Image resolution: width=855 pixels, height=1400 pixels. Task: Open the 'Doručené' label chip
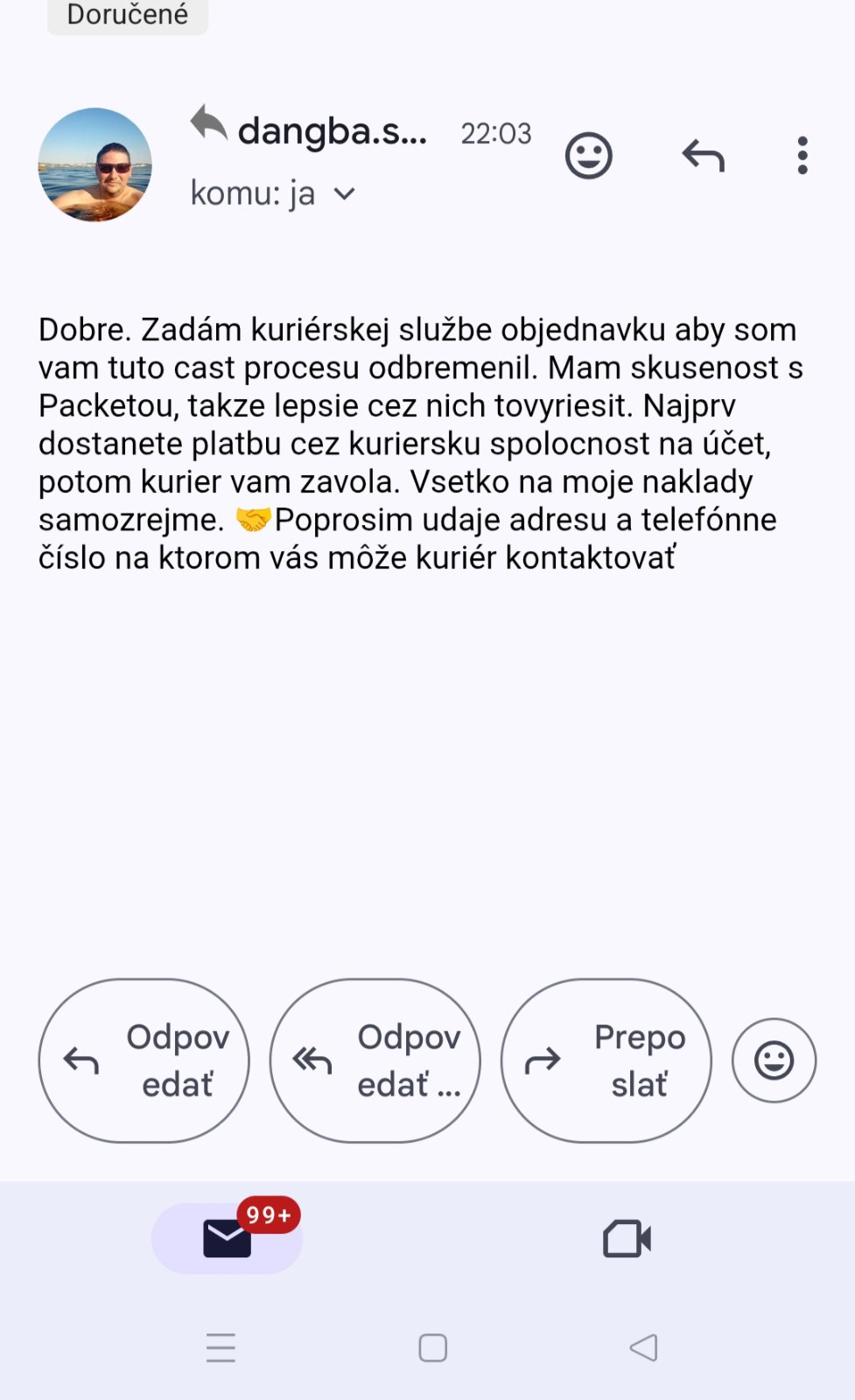[128, 15]
